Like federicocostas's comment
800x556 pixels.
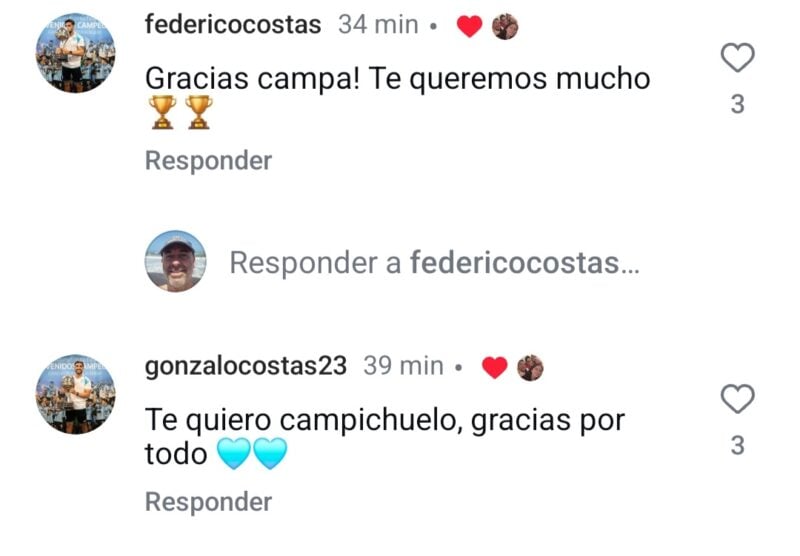[x=737, y=59]
